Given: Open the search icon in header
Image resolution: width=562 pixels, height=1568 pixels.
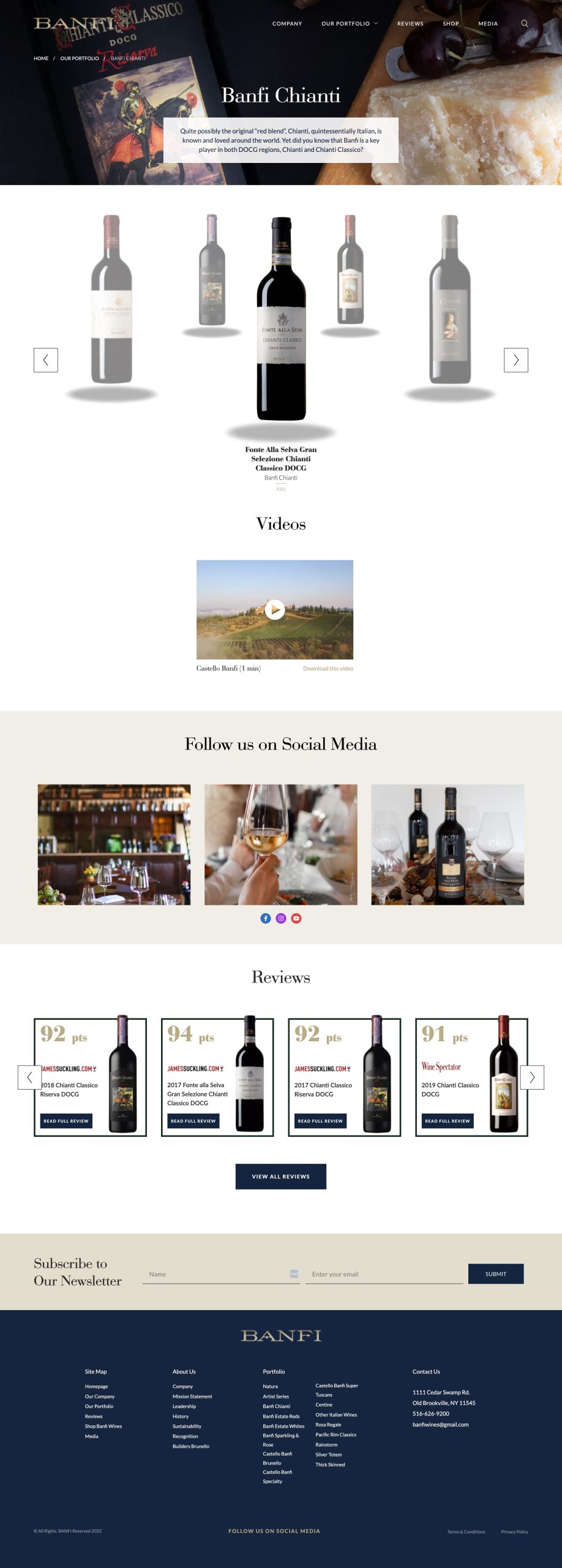Looking at the screenshot, I should tap(524, 23).
